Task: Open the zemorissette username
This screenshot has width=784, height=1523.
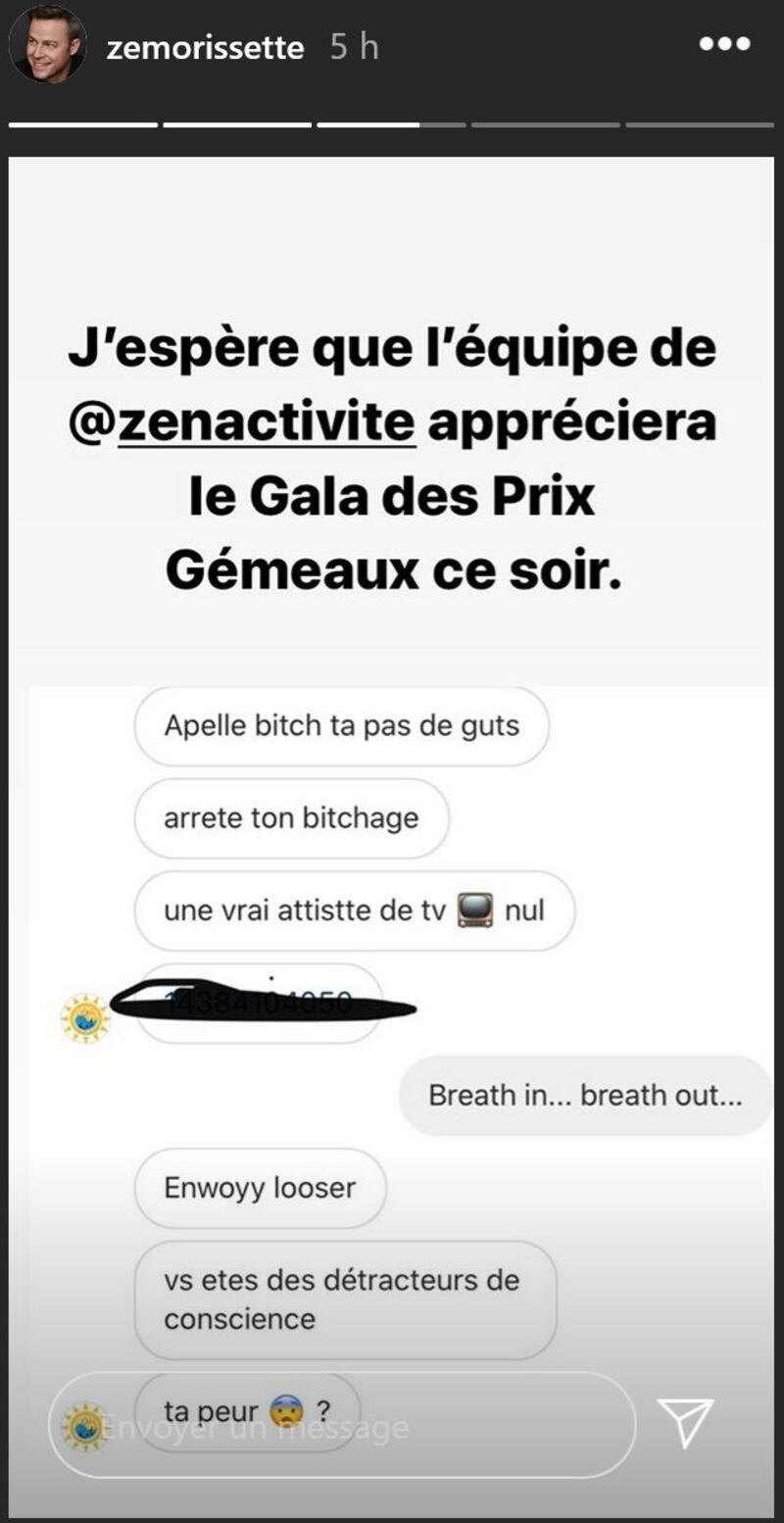Action: coord(205,47)
